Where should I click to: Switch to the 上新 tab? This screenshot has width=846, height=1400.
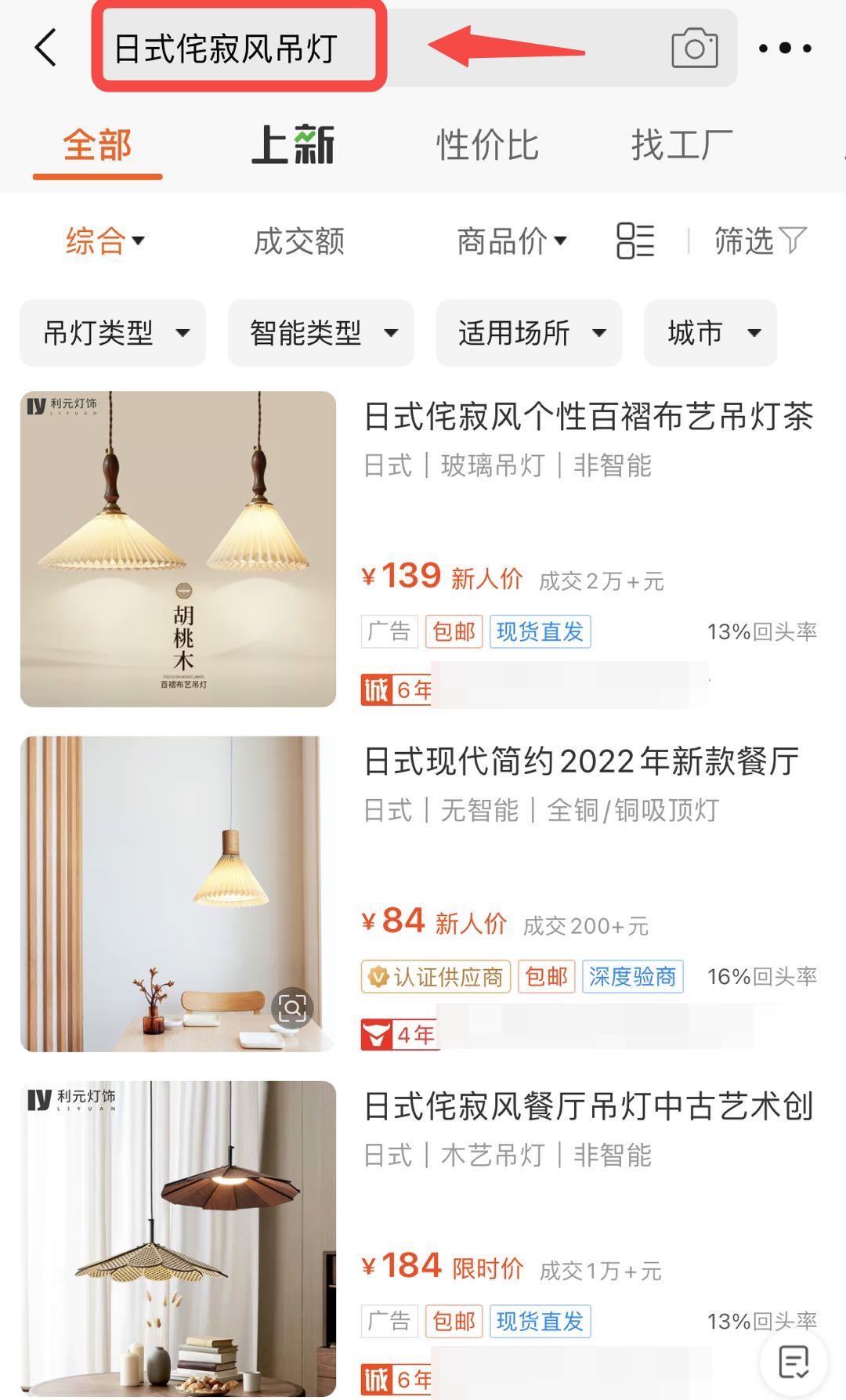pos(291,144)
